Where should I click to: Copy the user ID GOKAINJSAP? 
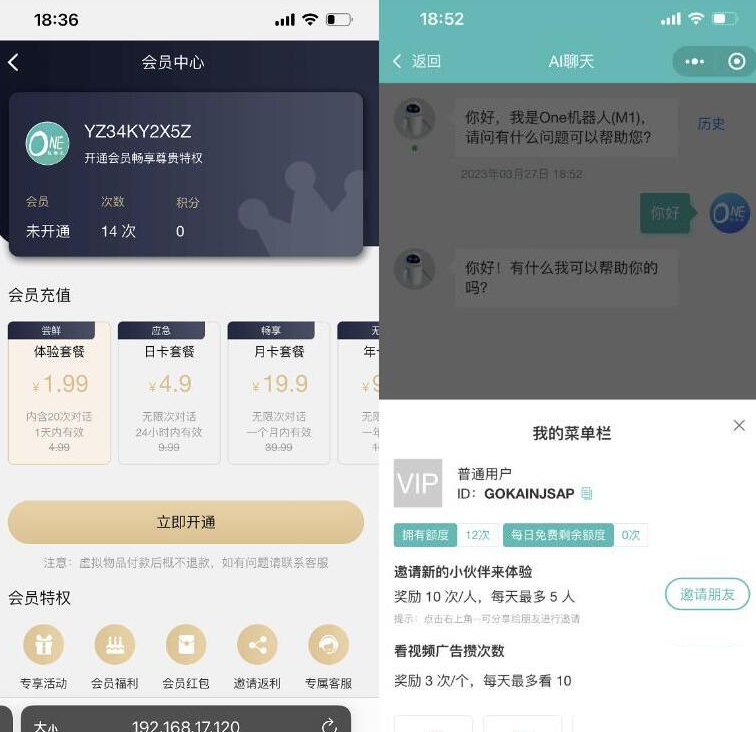point(587,494)
